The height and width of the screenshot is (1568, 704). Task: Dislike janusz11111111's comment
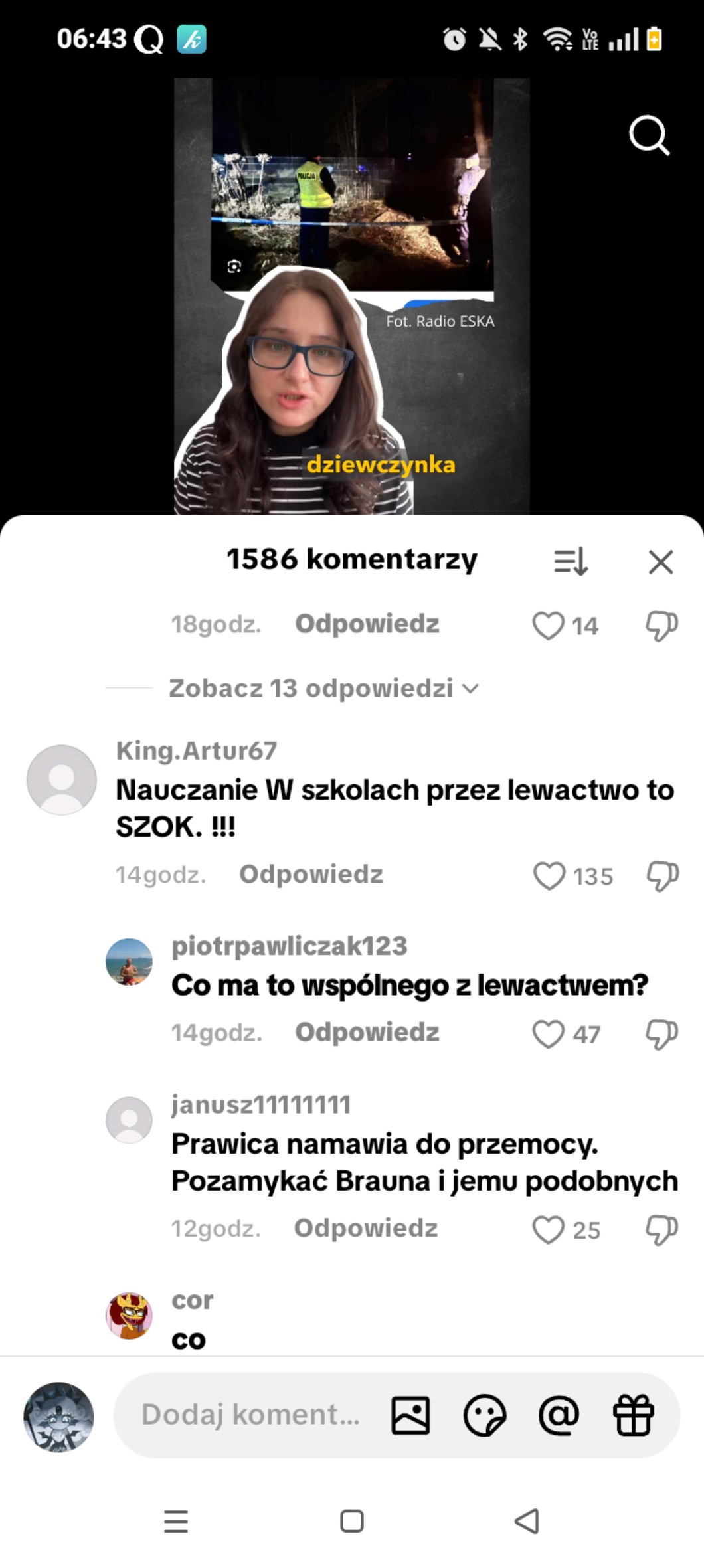[661, 1230]
